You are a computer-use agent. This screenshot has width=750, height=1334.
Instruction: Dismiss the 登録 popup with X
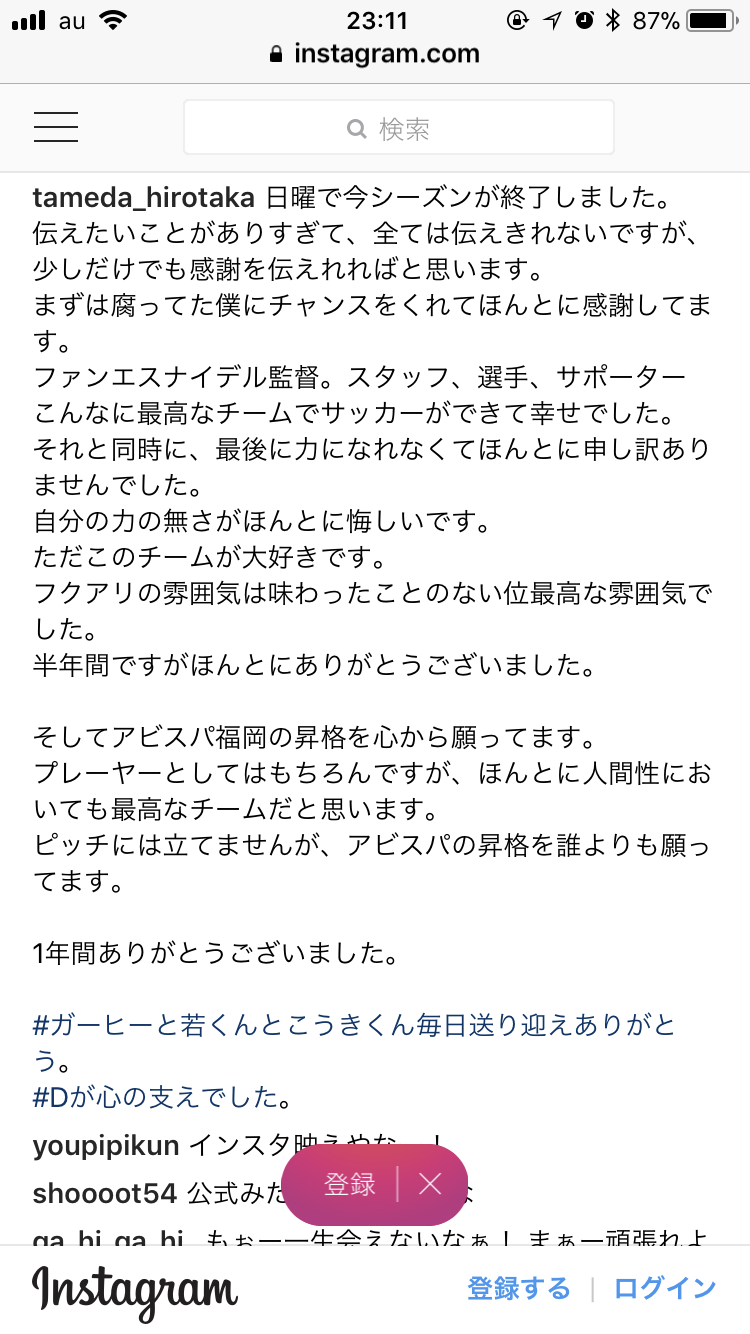pos(430,1185)
